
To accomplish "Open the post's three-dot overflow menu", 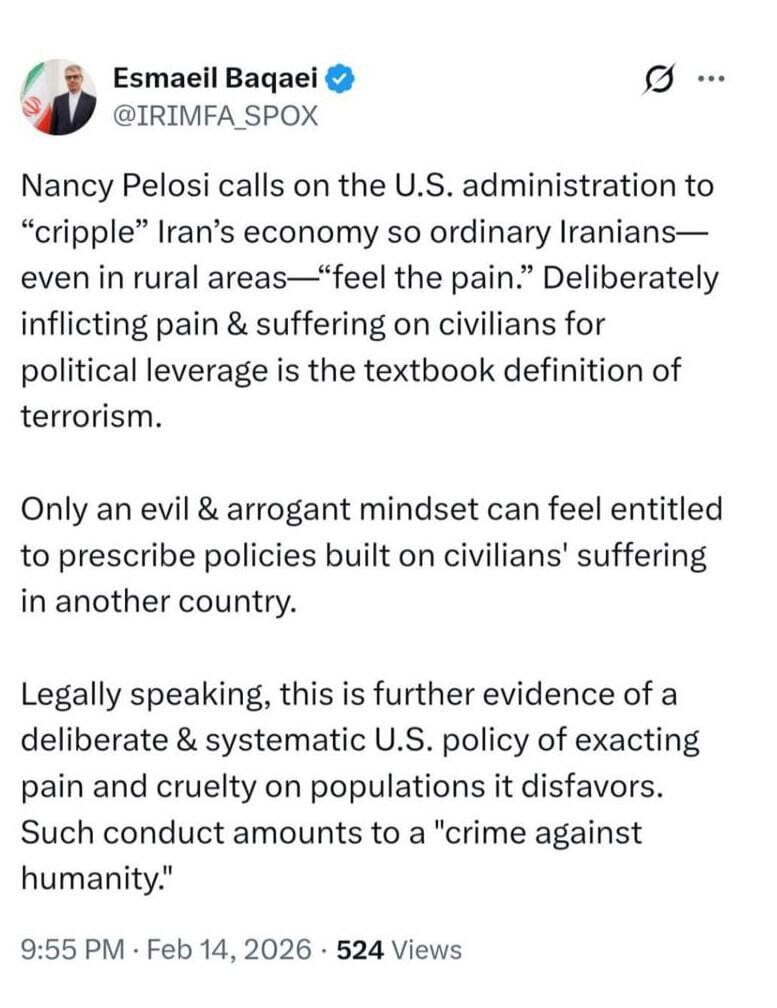I will point(708,79).
